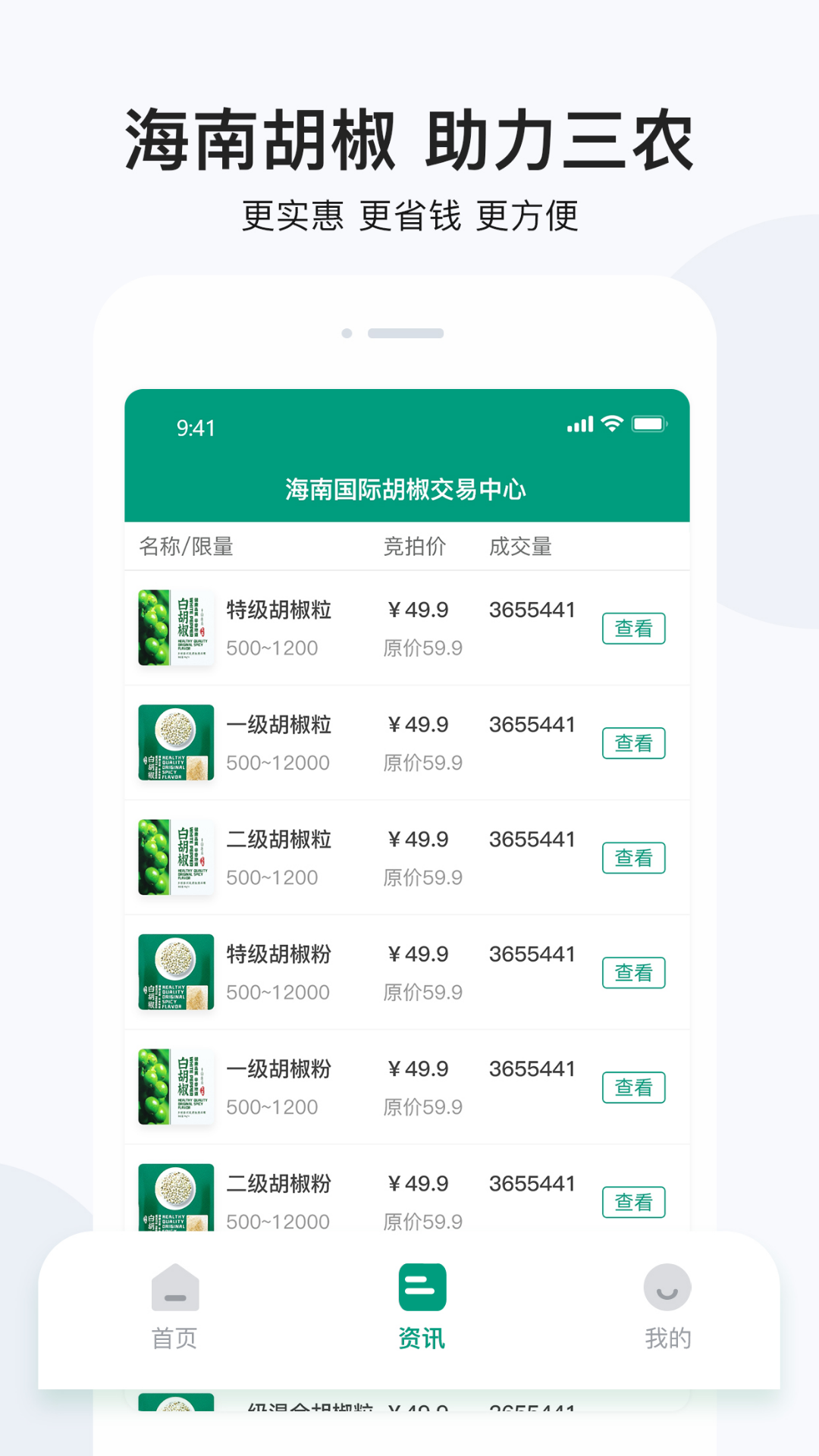Tap 查看 next to 二级胡椒粉
Screen dimensions: 819x1456
click(x=634, y=1202)
